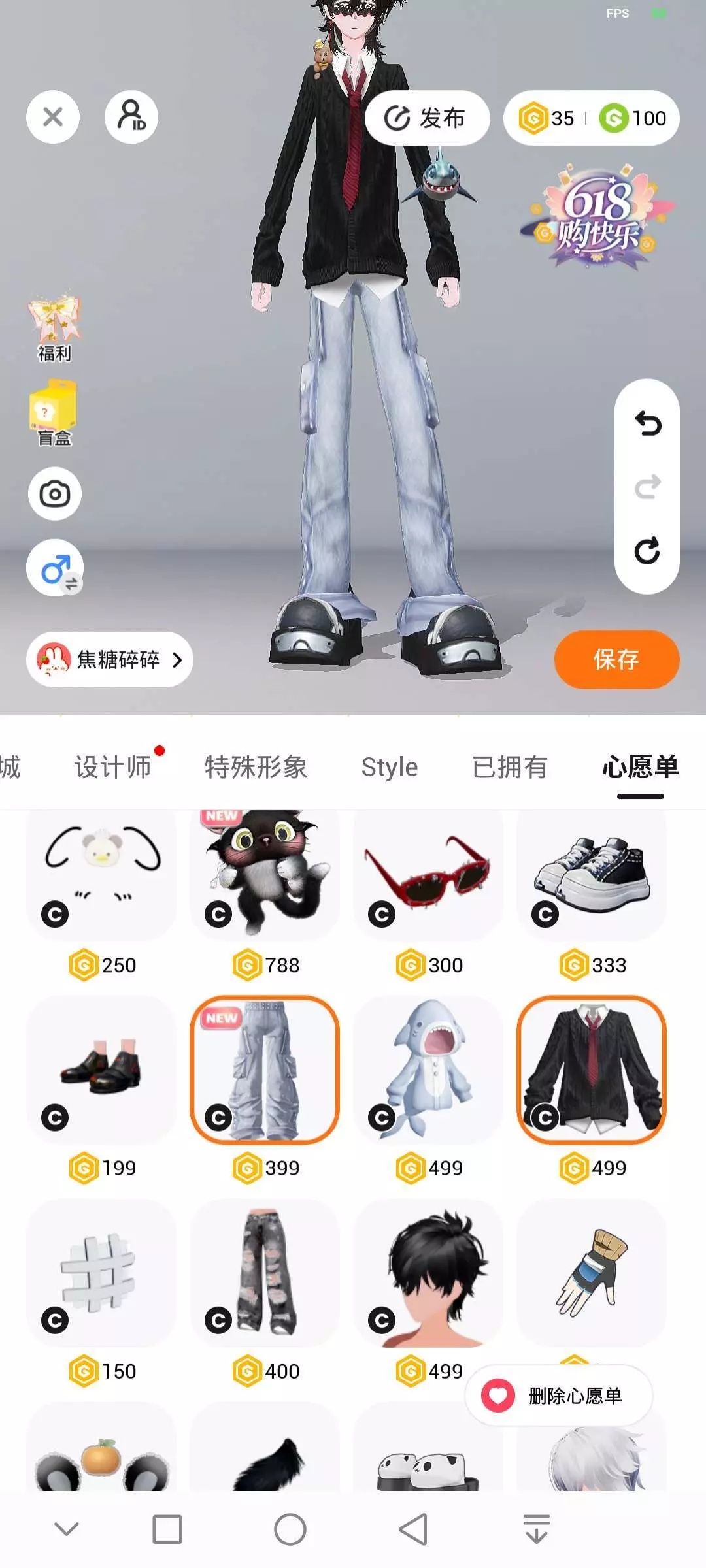Switch to the 特殊形象 tab
Screen dimensions: 706x1568
coord(256,767)
